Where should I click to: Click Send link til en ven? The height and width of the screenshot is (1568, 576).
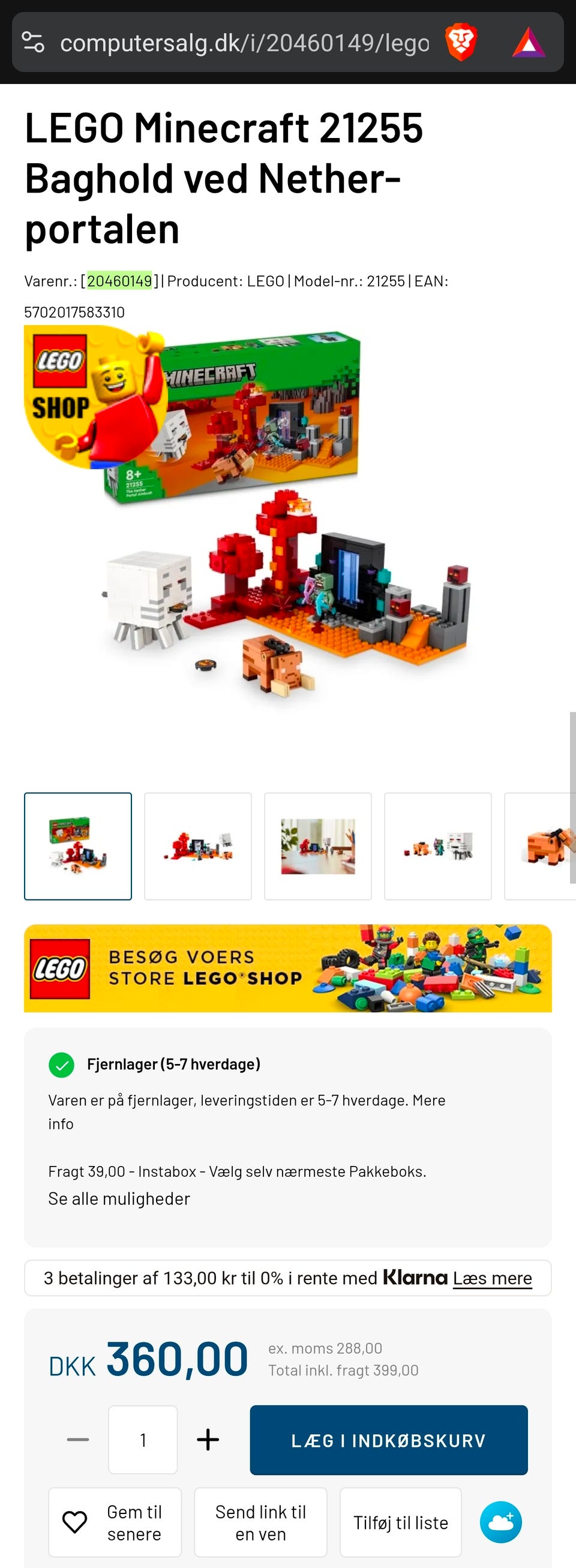[260, 1523]
